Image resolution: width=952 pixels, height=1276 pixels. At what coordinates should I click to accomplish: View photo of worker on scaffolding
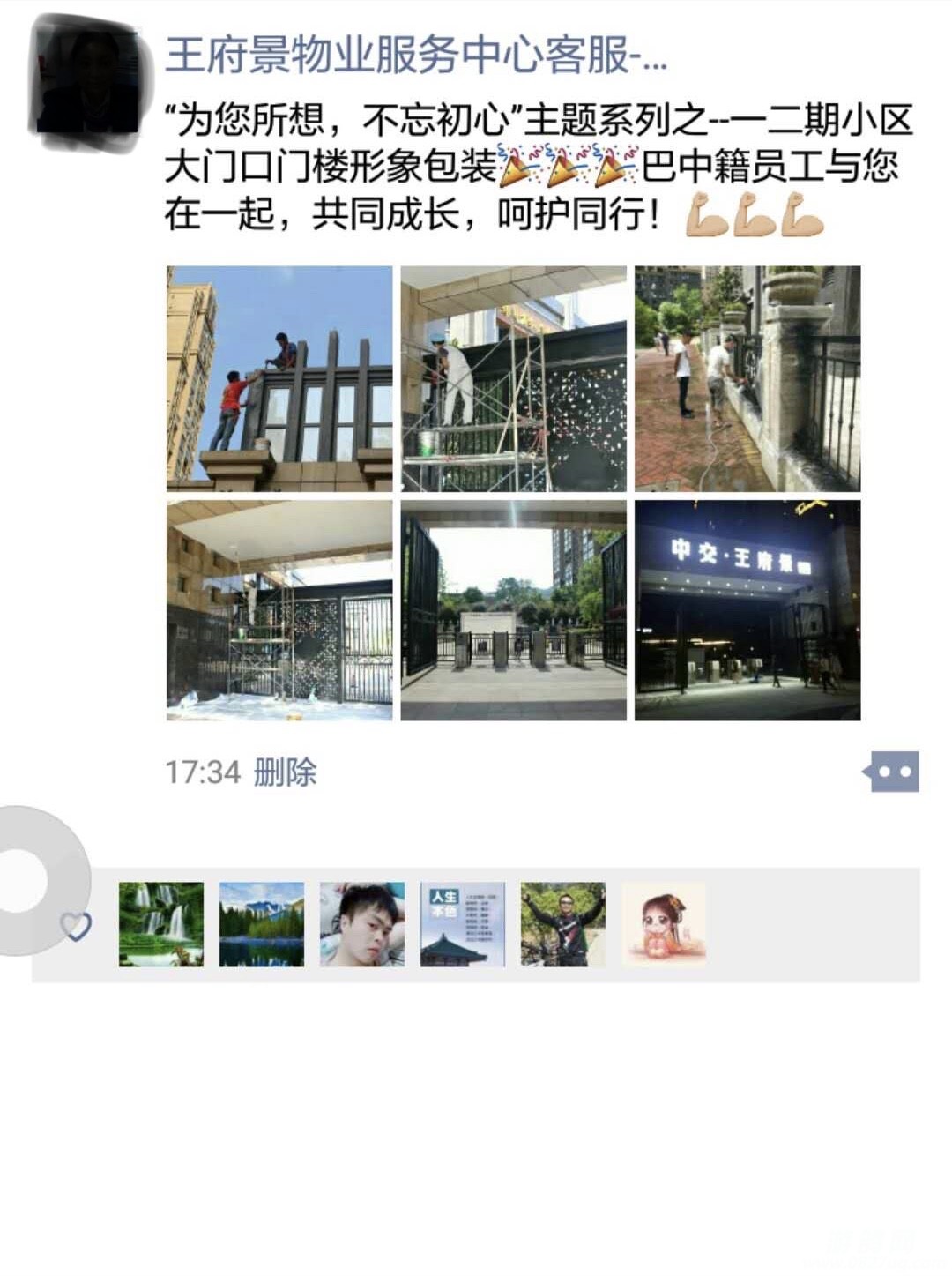coord(513,378)
